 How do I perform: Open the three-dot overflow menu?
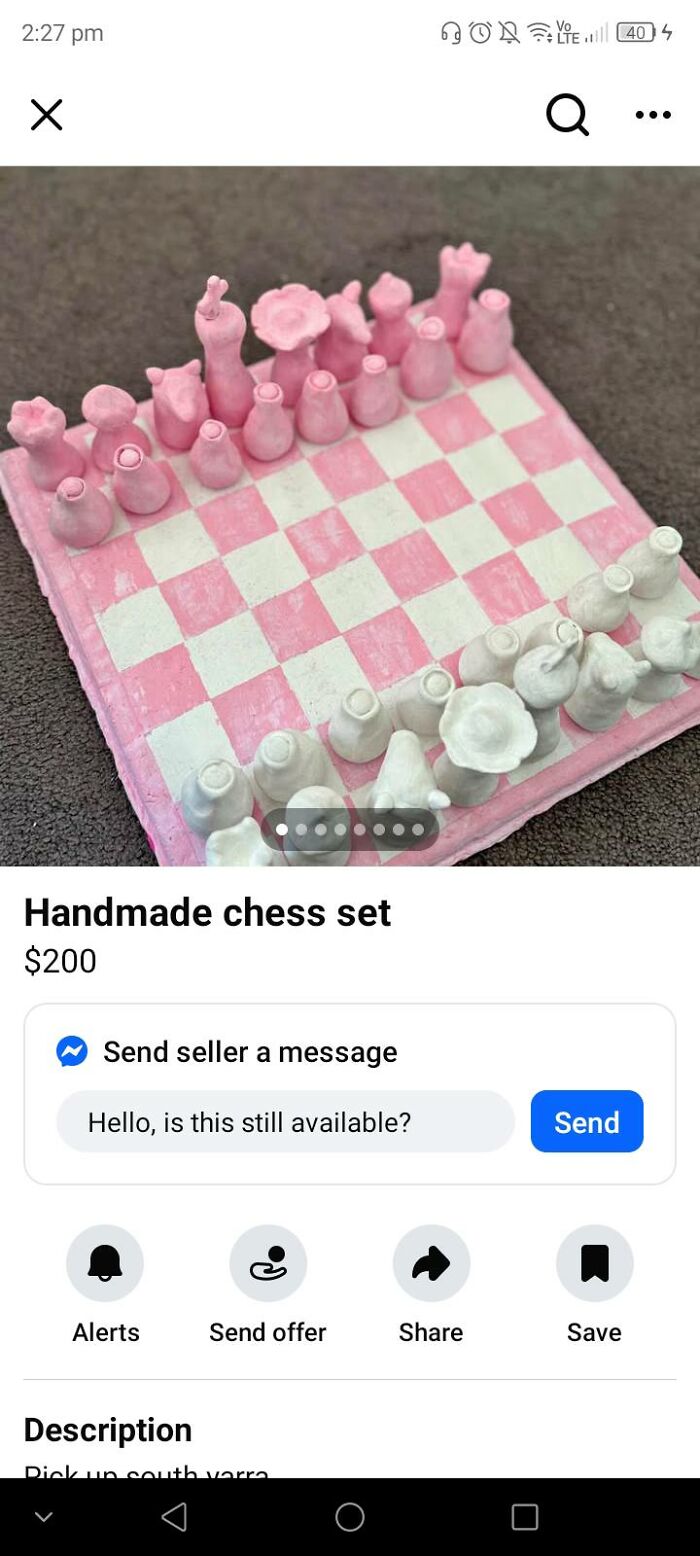click(653, 115)
